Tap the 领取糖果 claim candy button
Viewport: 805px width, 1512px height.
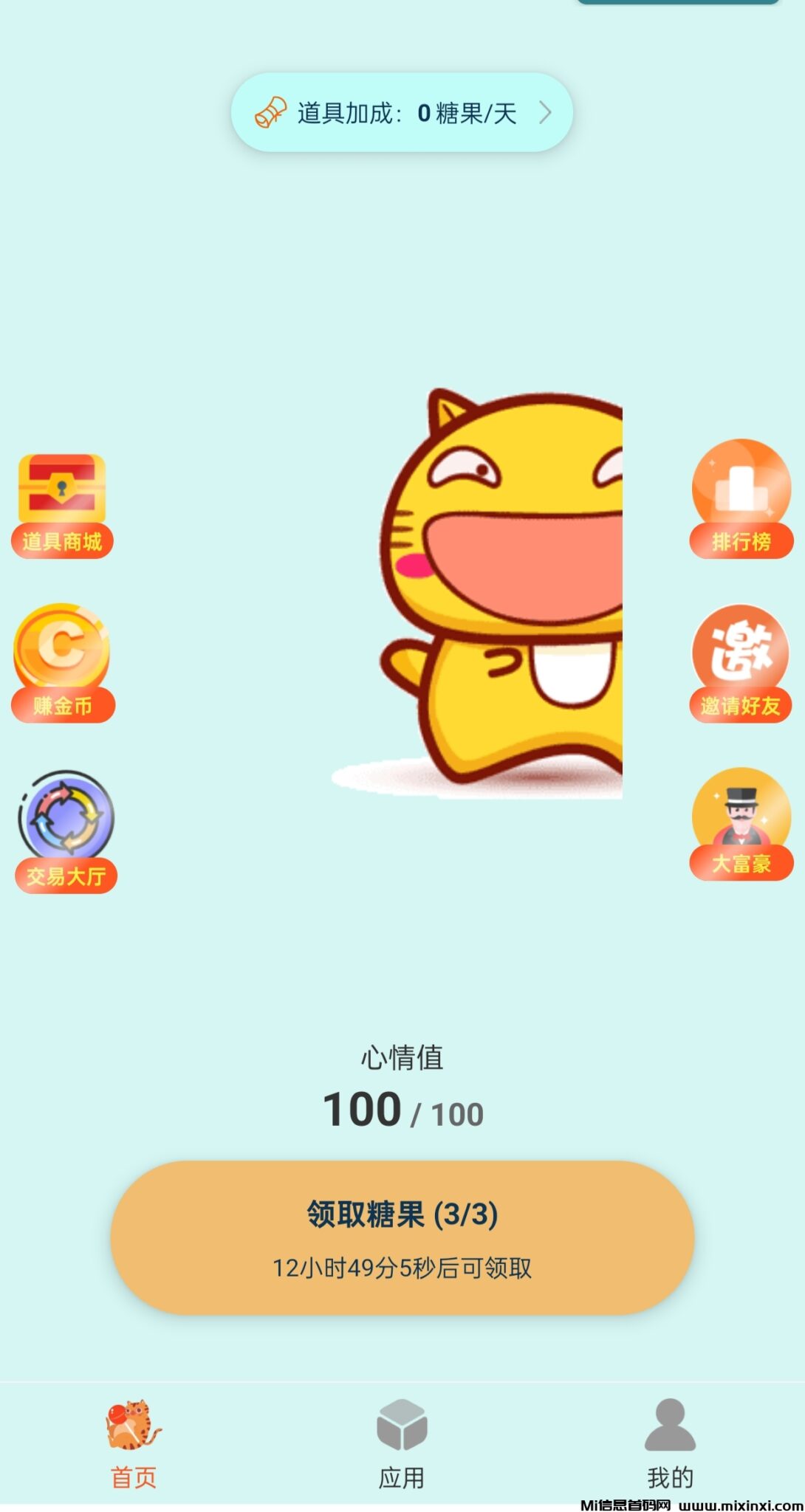point(402,1237)
